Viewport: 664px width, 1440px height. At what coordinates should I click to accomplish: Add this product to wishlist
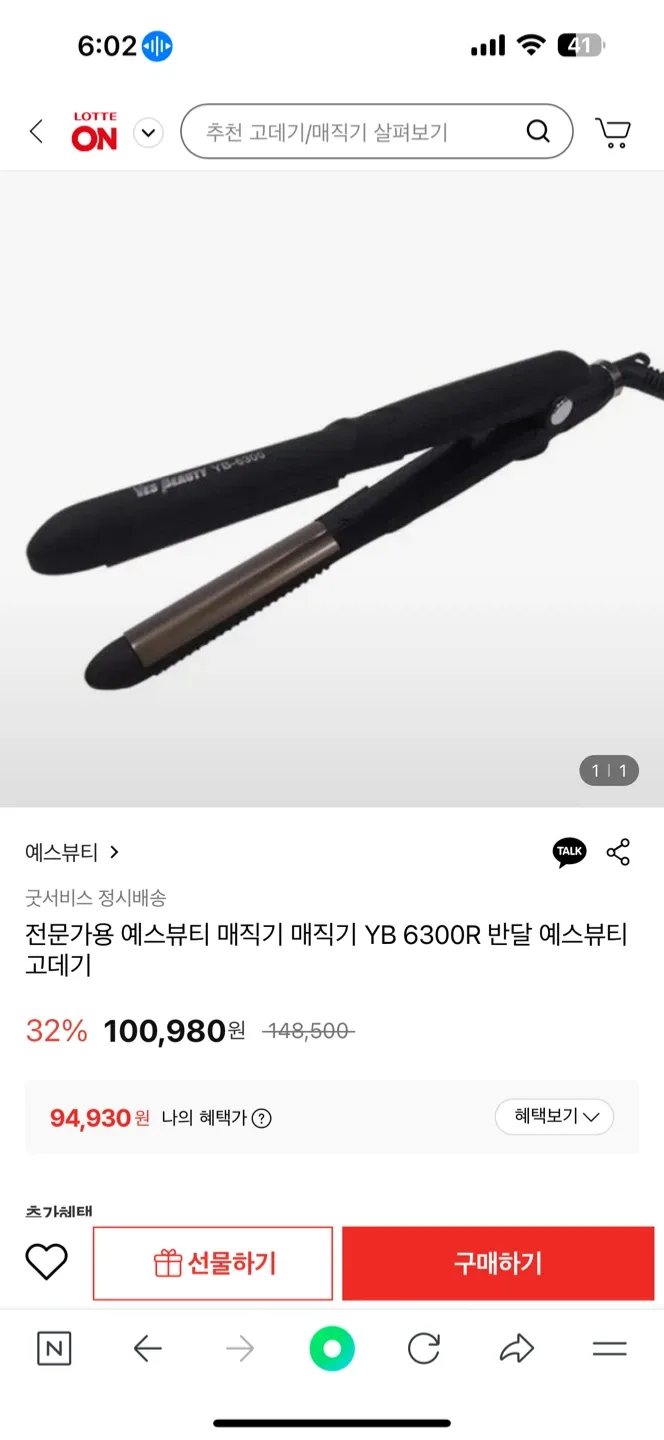point(46,1263)
